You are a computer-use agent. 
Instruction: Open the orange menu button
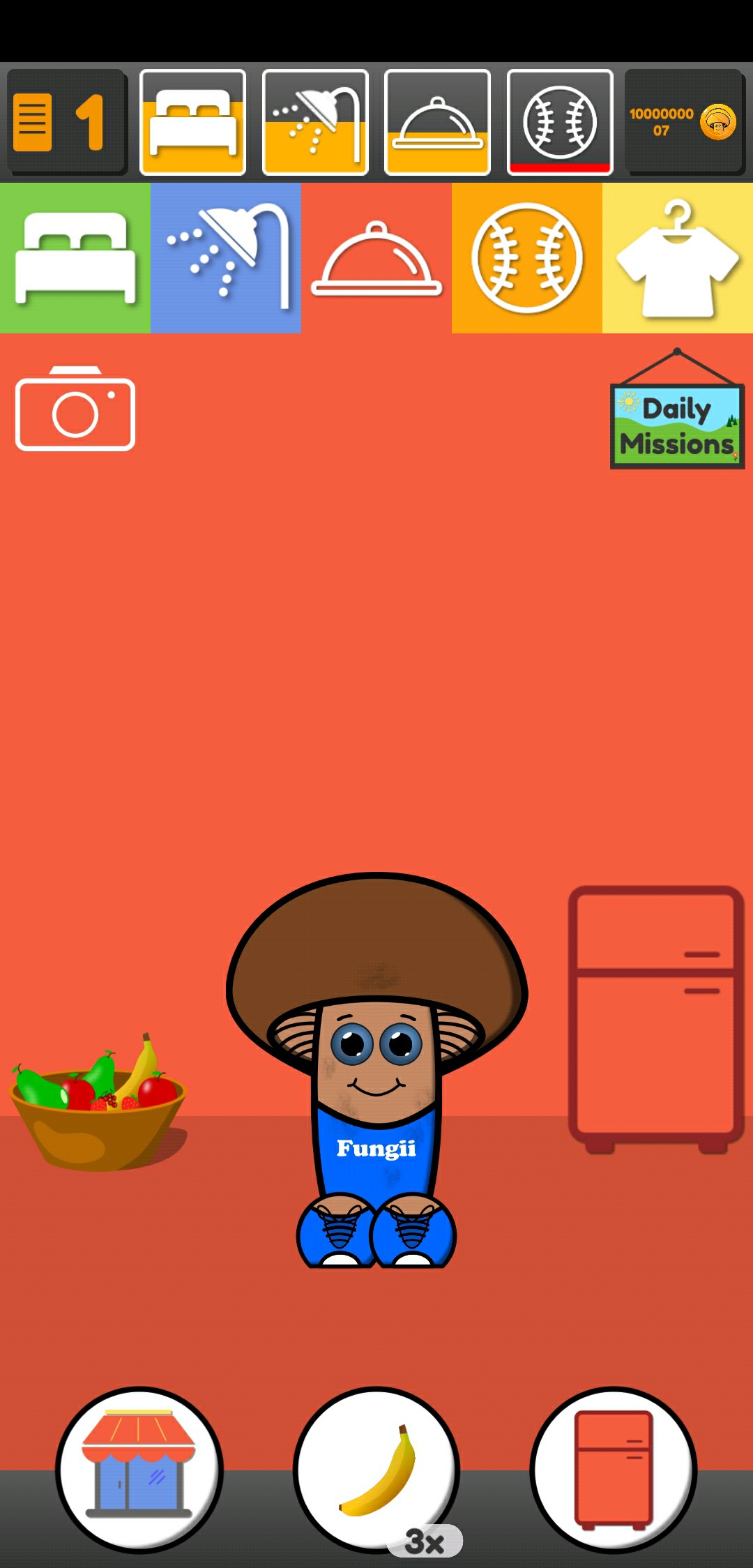point(33,123)
